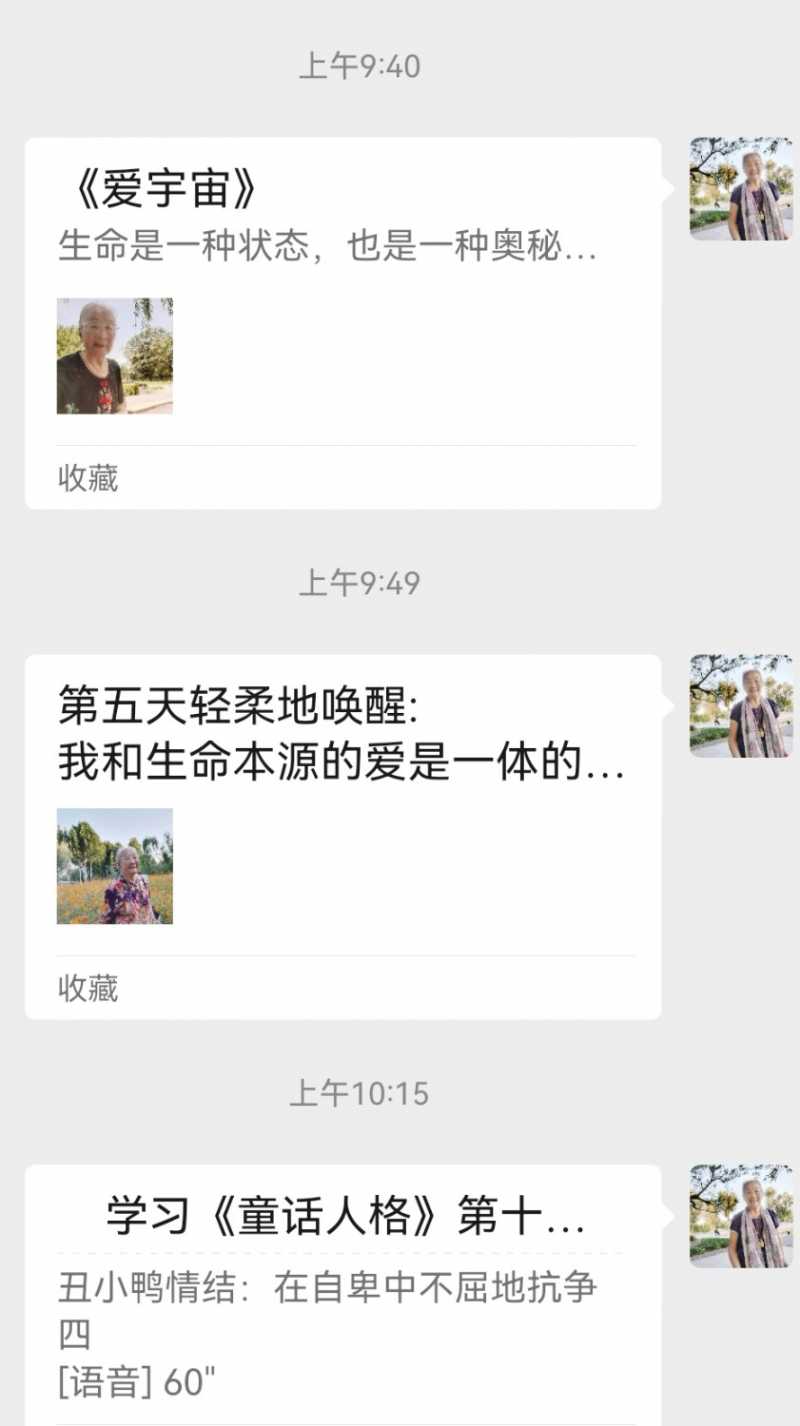The width and height of the screenshot is (800, 1426).
Task: Tap the sender's avatar beside 第五天轻柔地唤醒 card
Action: pos(740,705)
